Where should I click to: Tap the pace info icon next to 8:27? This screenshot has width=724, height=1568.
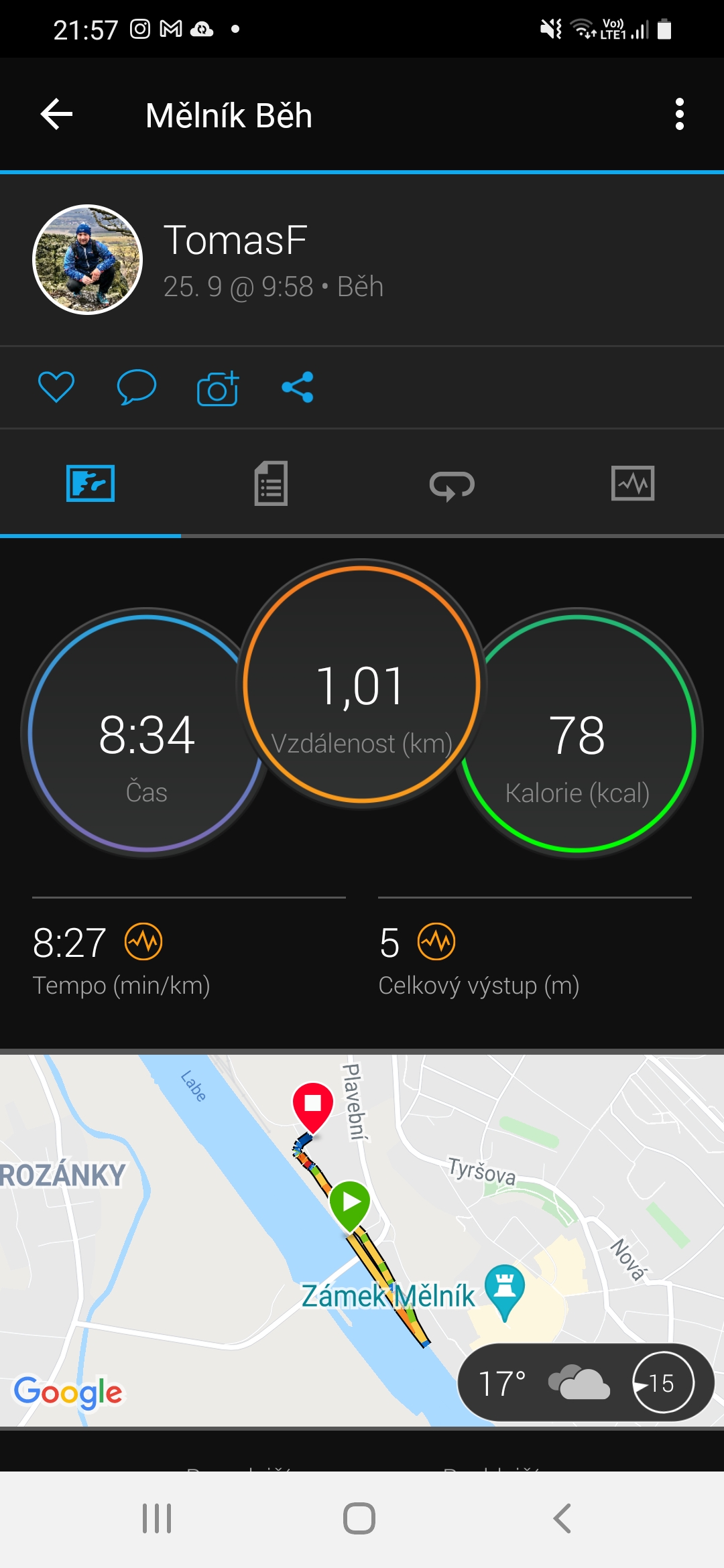coord(143,941)
